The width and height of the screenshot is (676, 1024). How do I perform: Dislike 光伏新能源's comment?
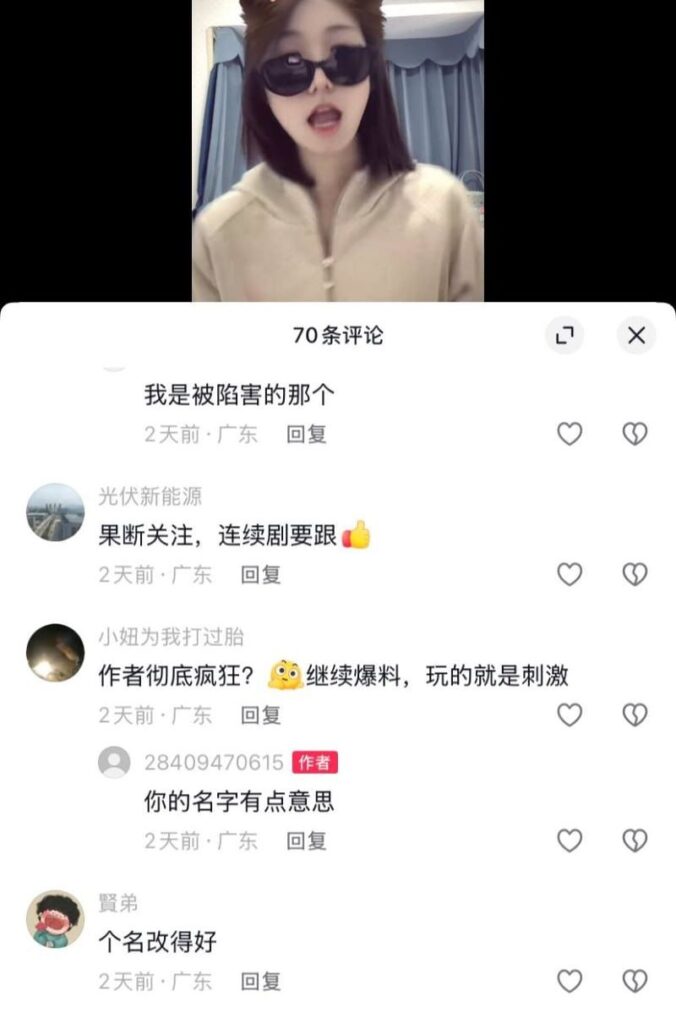(x=635, y=574)
